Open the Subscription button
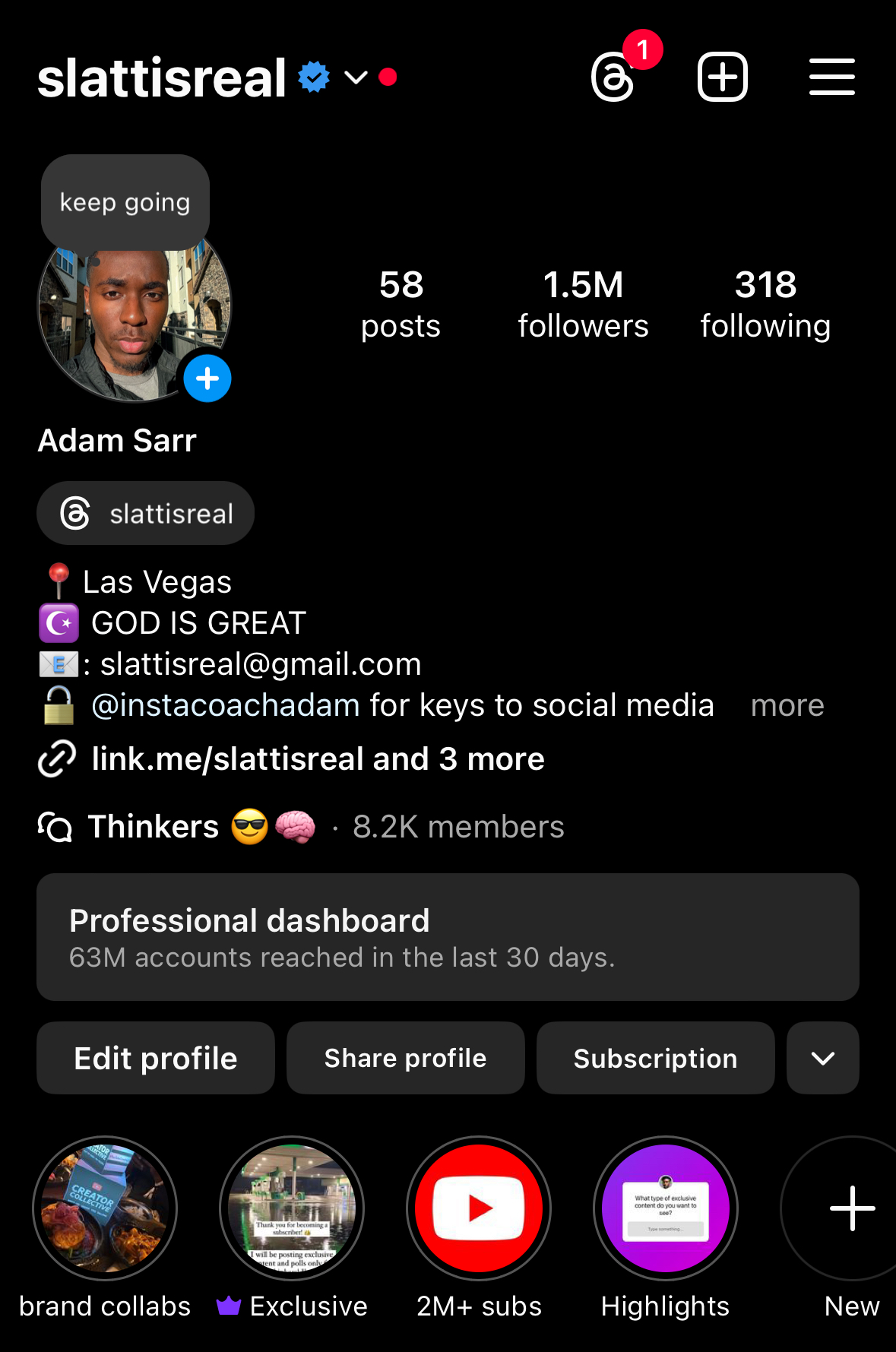The width and height of the screenshot is (896, 1352). (655, 1058)
